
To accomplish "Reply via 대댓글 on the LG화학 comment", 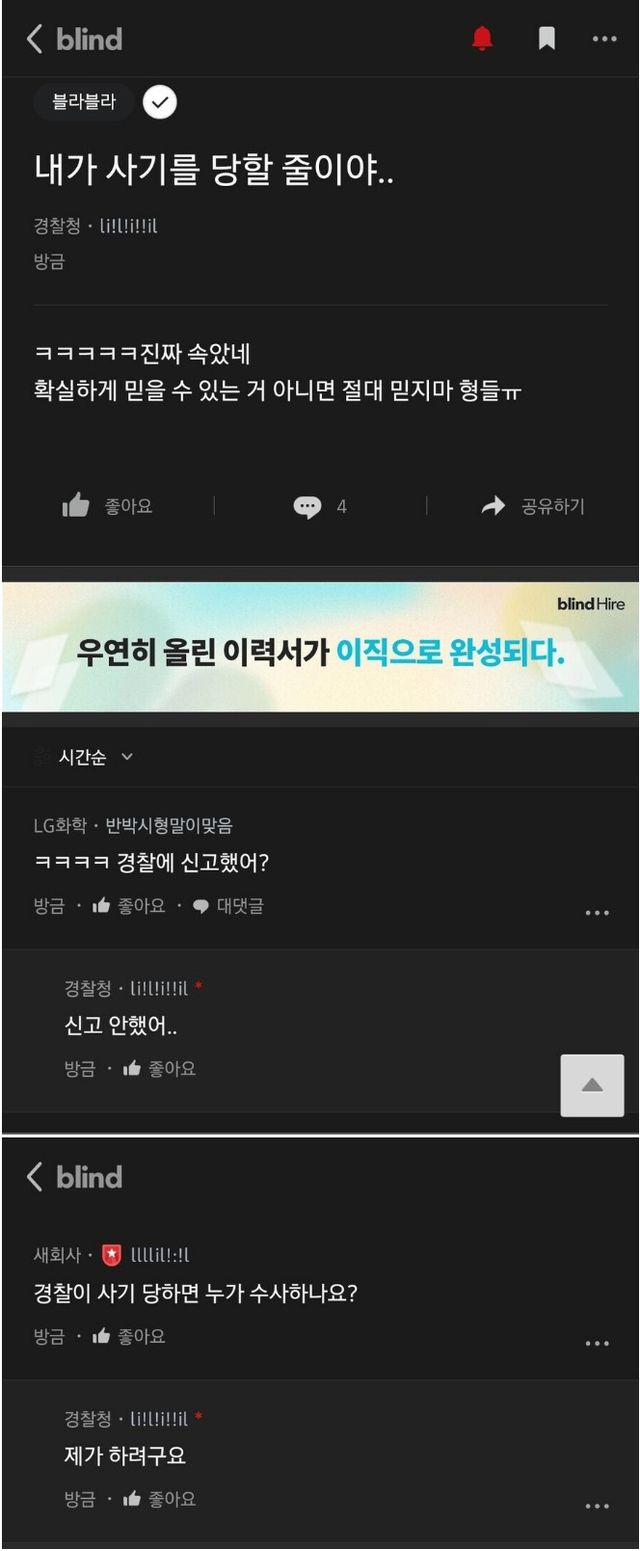I will tap(228, 906).
